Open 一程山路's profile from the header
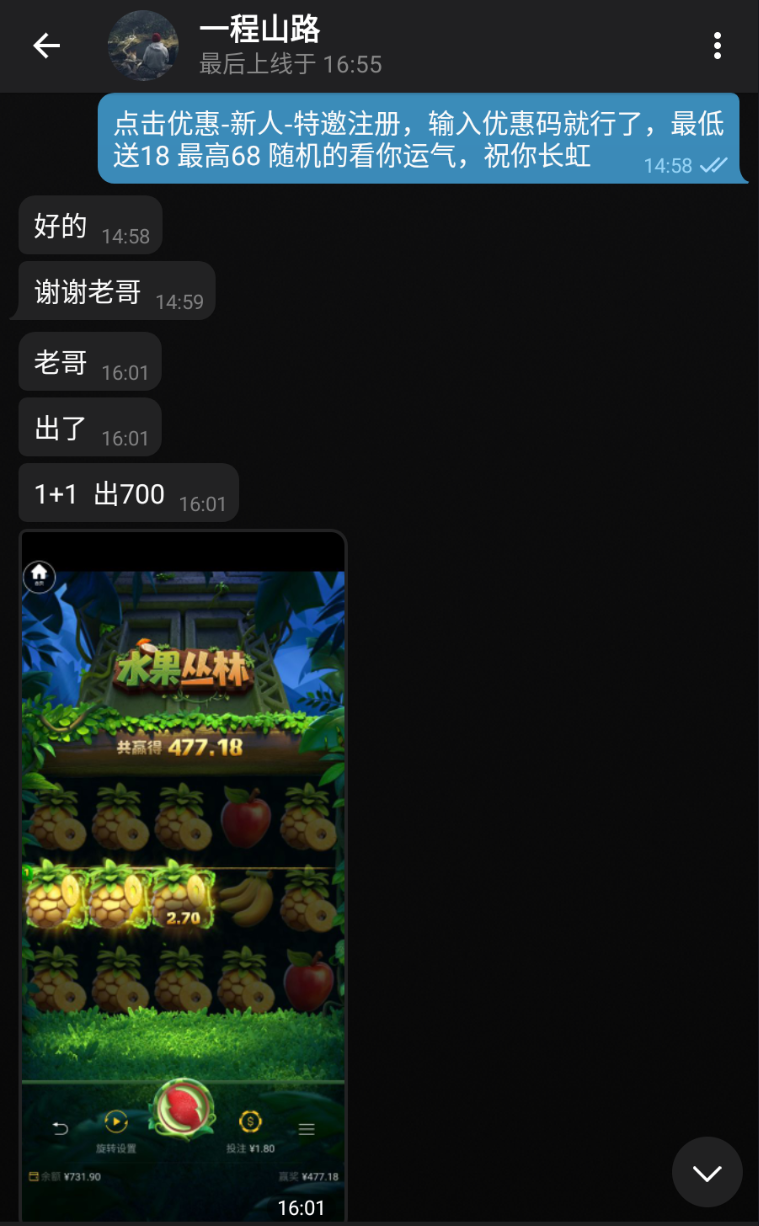 coord(260,46)
